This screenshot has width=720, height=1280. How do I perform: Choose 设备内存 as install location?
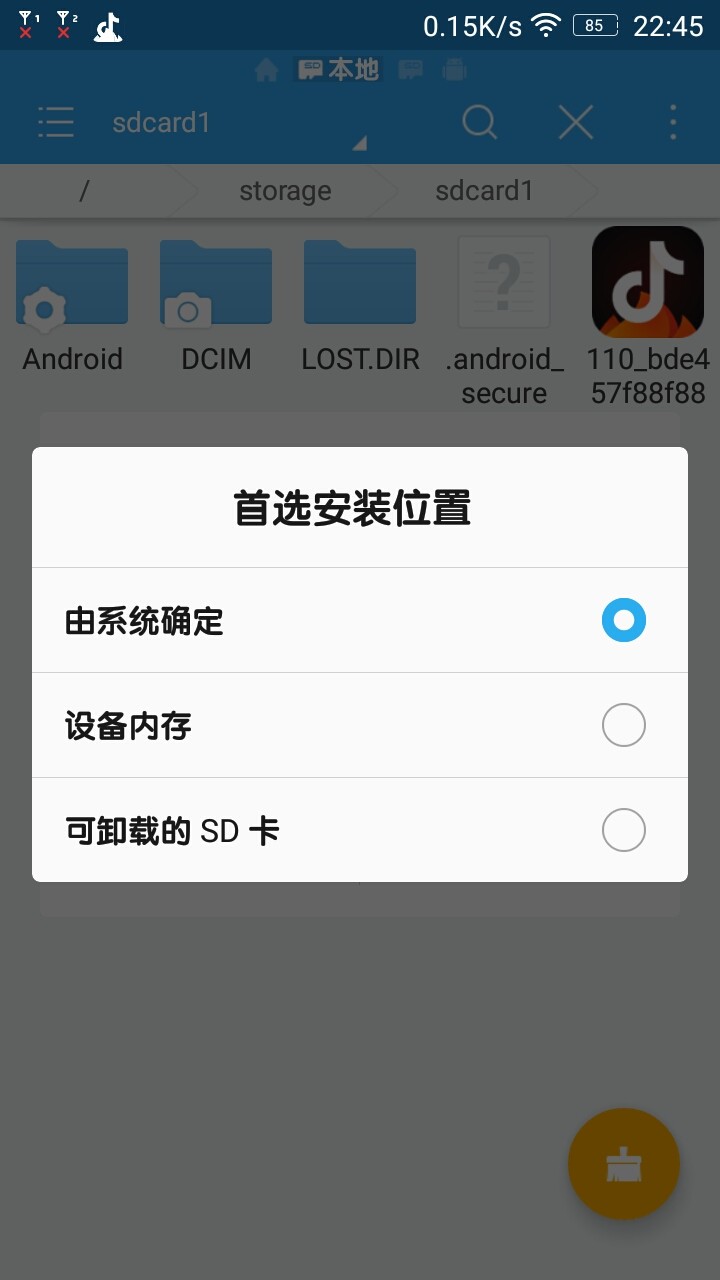360,725
